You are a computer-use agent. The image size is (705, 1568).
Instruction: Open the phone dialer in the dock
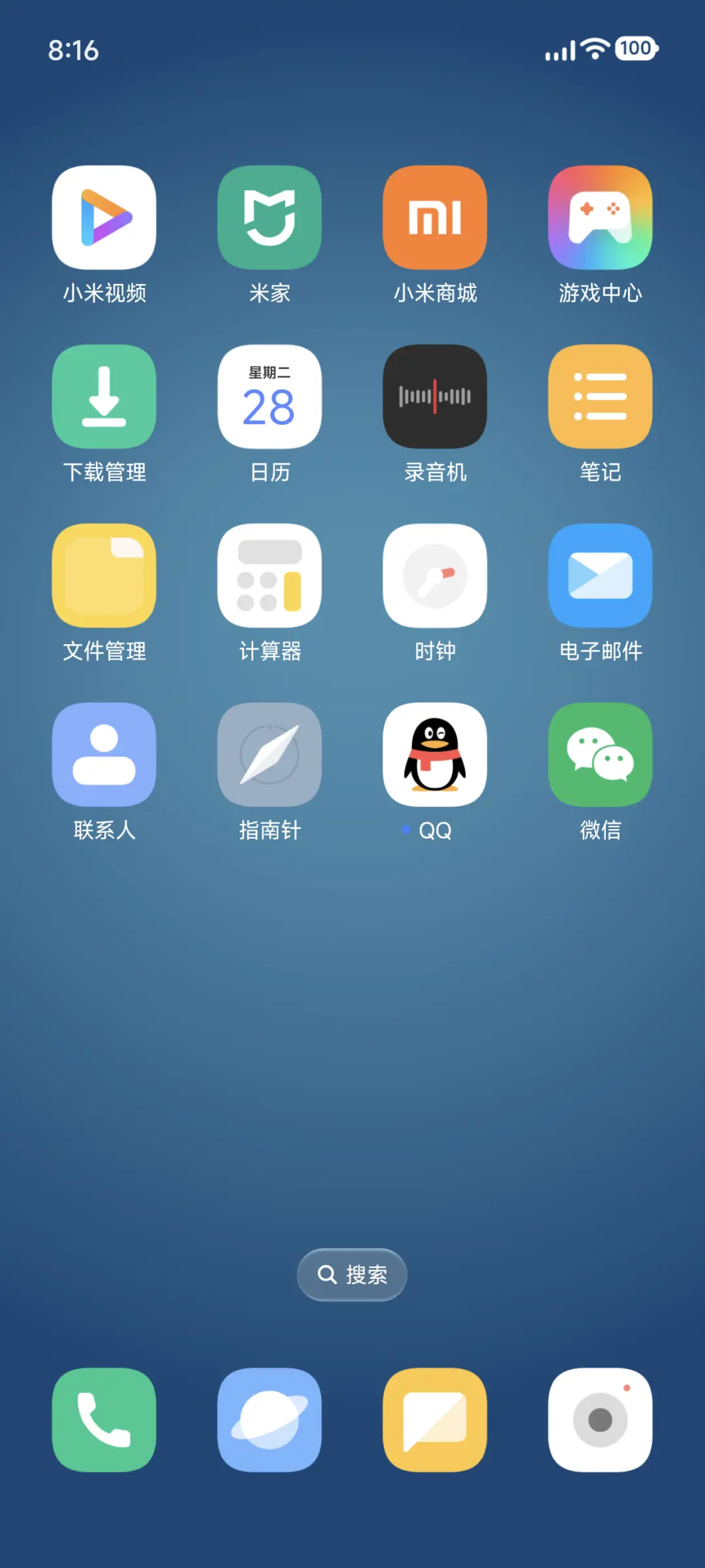pos(104,1420)
